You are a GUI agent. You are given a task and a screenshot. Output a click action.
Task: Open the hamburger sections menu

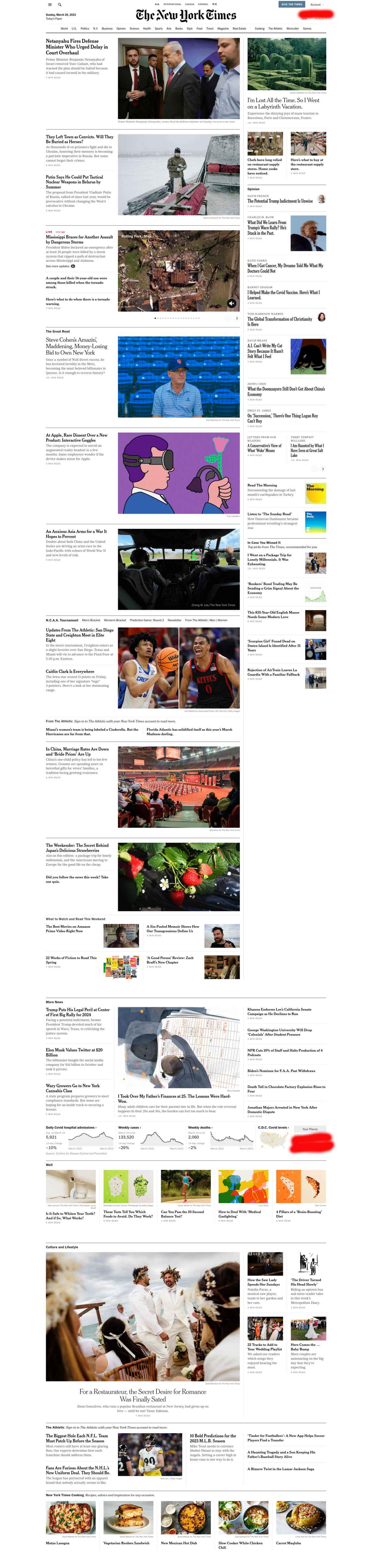[50, 4]
